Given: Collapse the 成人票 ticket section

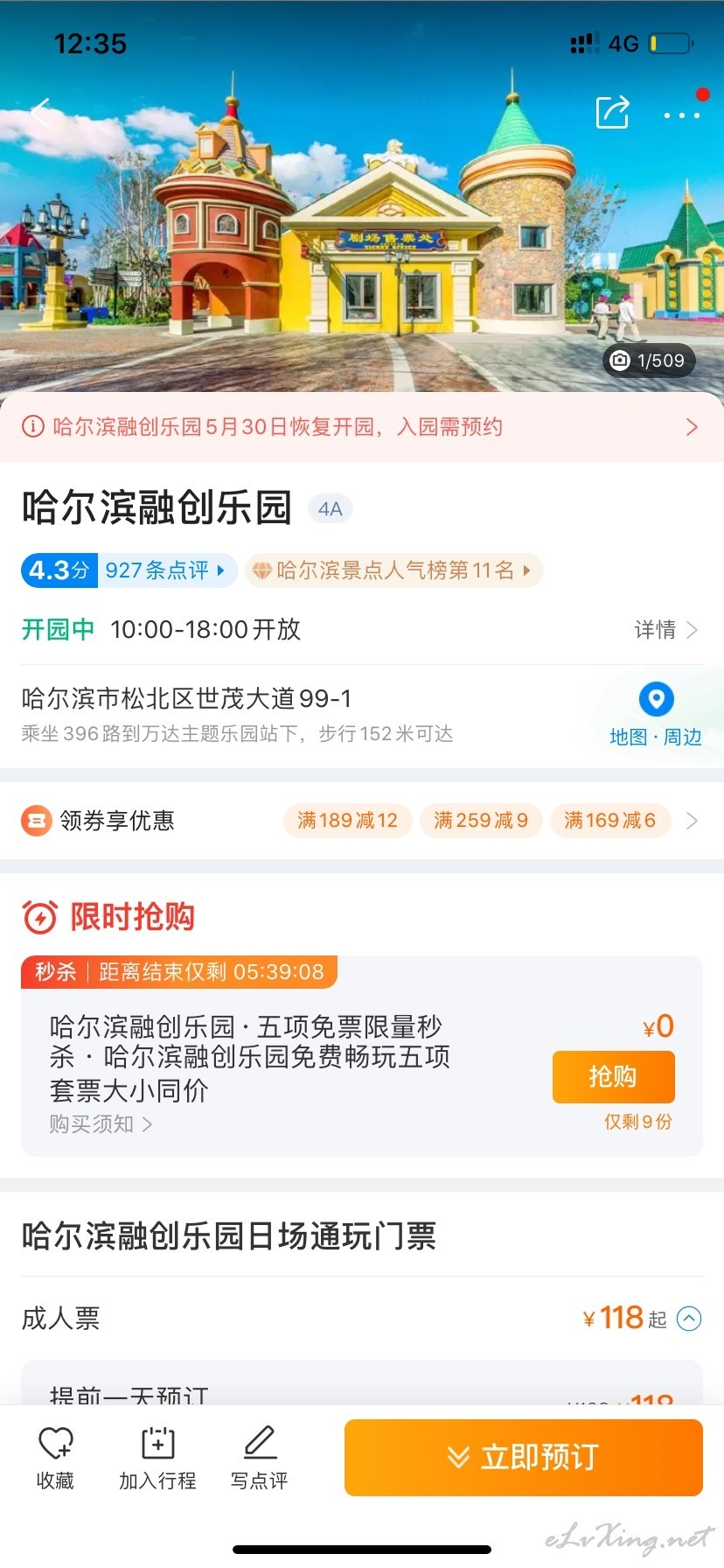Looking at the screenshot, I should tap(689, 1319).
